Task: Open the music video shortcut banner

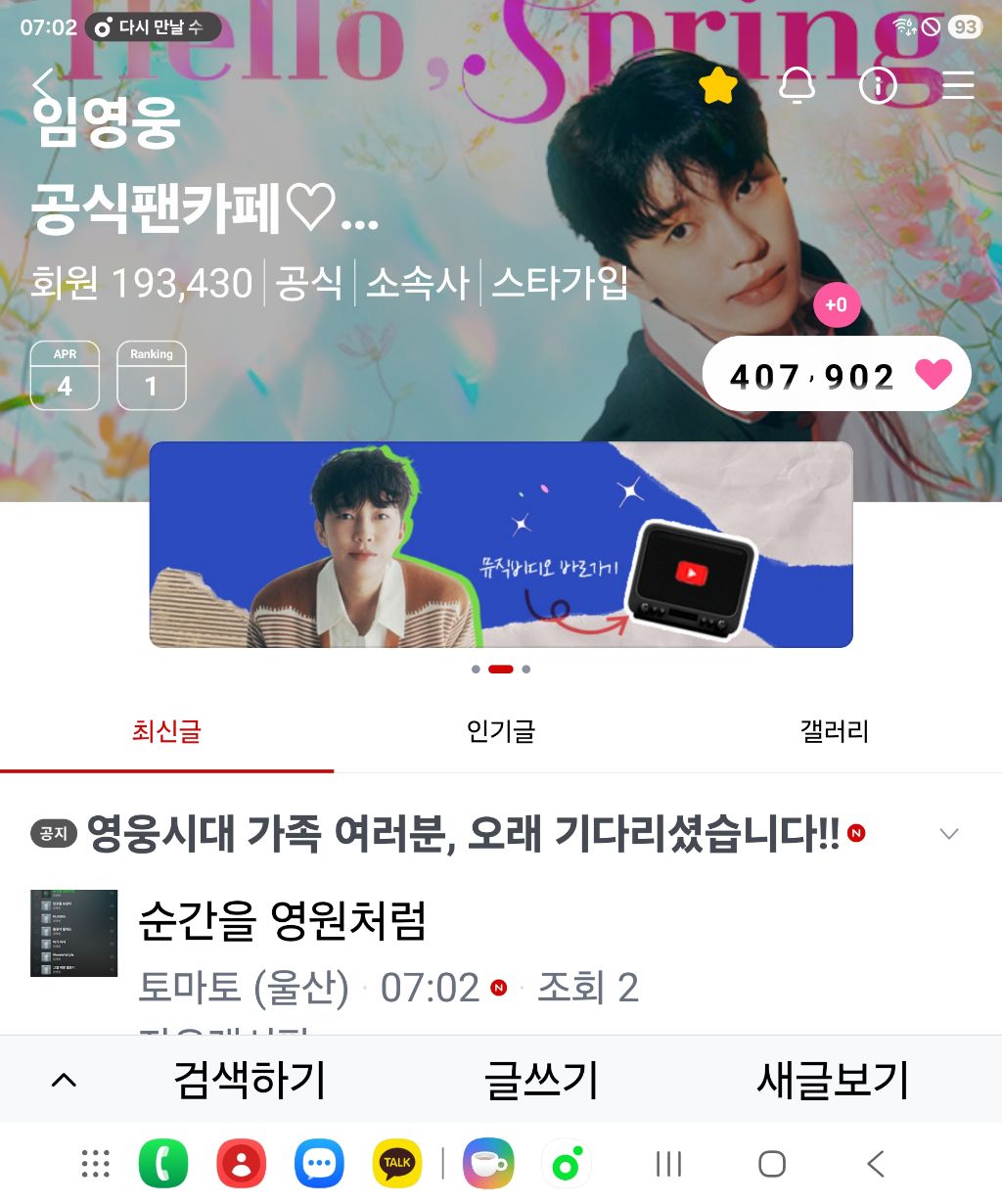Action: click(x=501, y=544)
